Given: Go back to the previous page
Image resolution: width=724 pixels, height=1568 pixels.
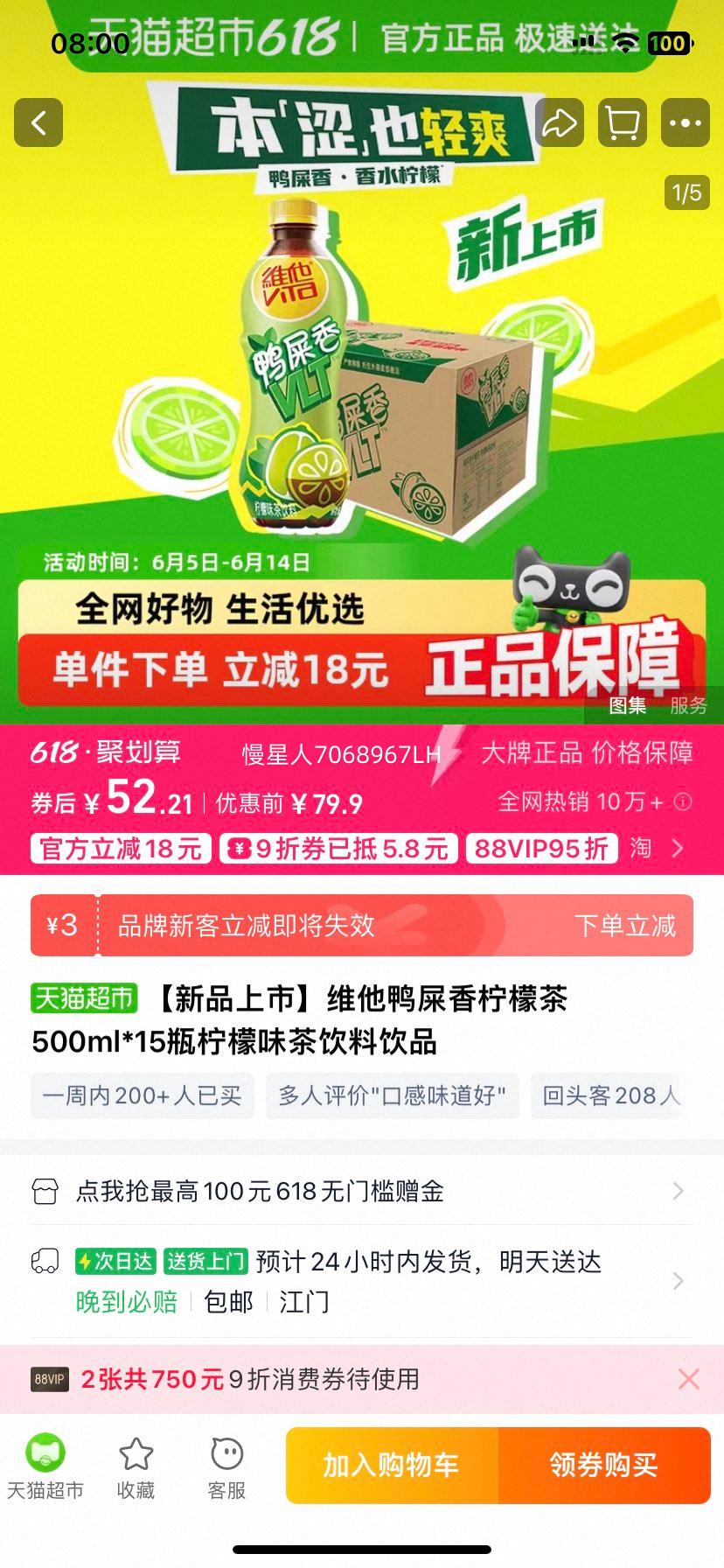Looking at the screenshot, I should tap(38, 122).
